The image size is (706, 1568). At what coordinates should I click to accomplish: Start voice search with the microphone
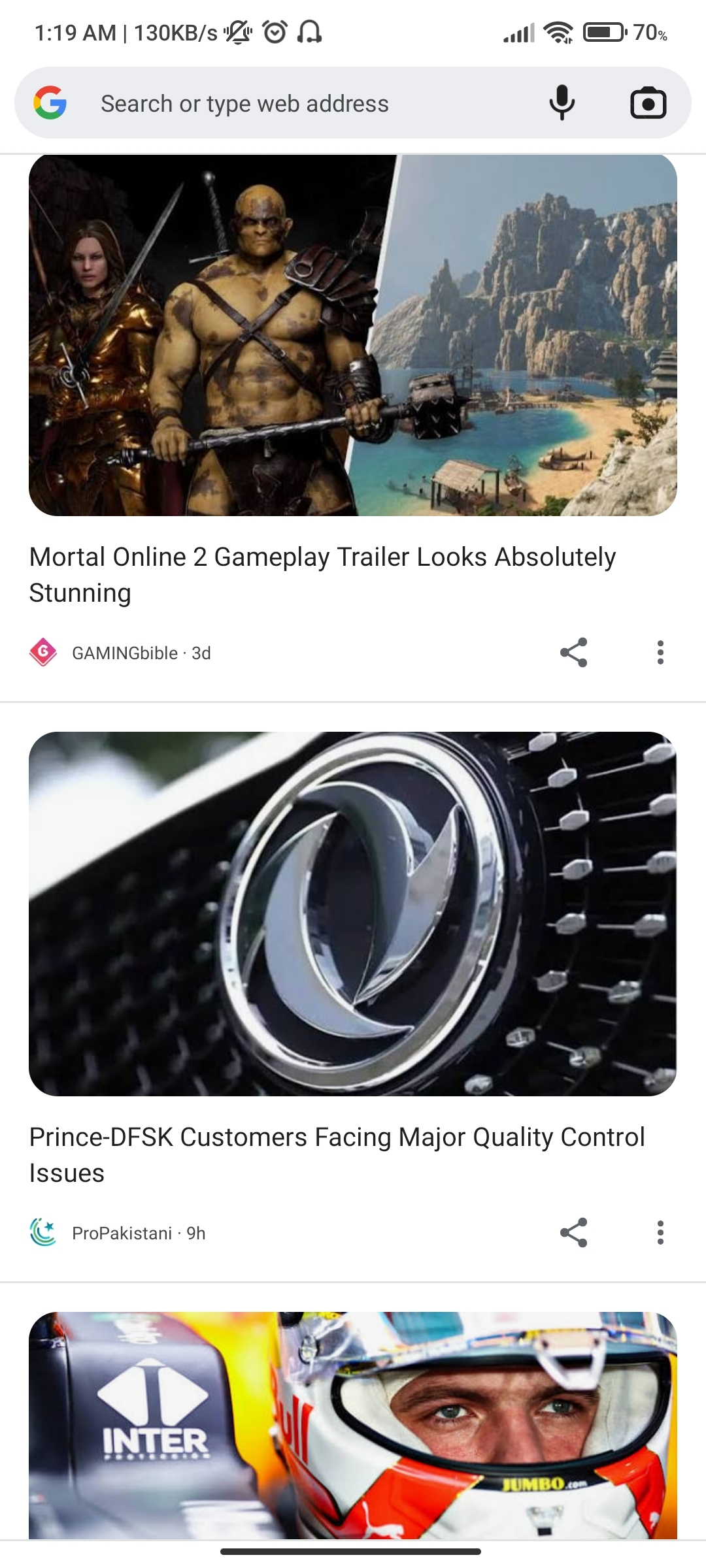point(562,103)
